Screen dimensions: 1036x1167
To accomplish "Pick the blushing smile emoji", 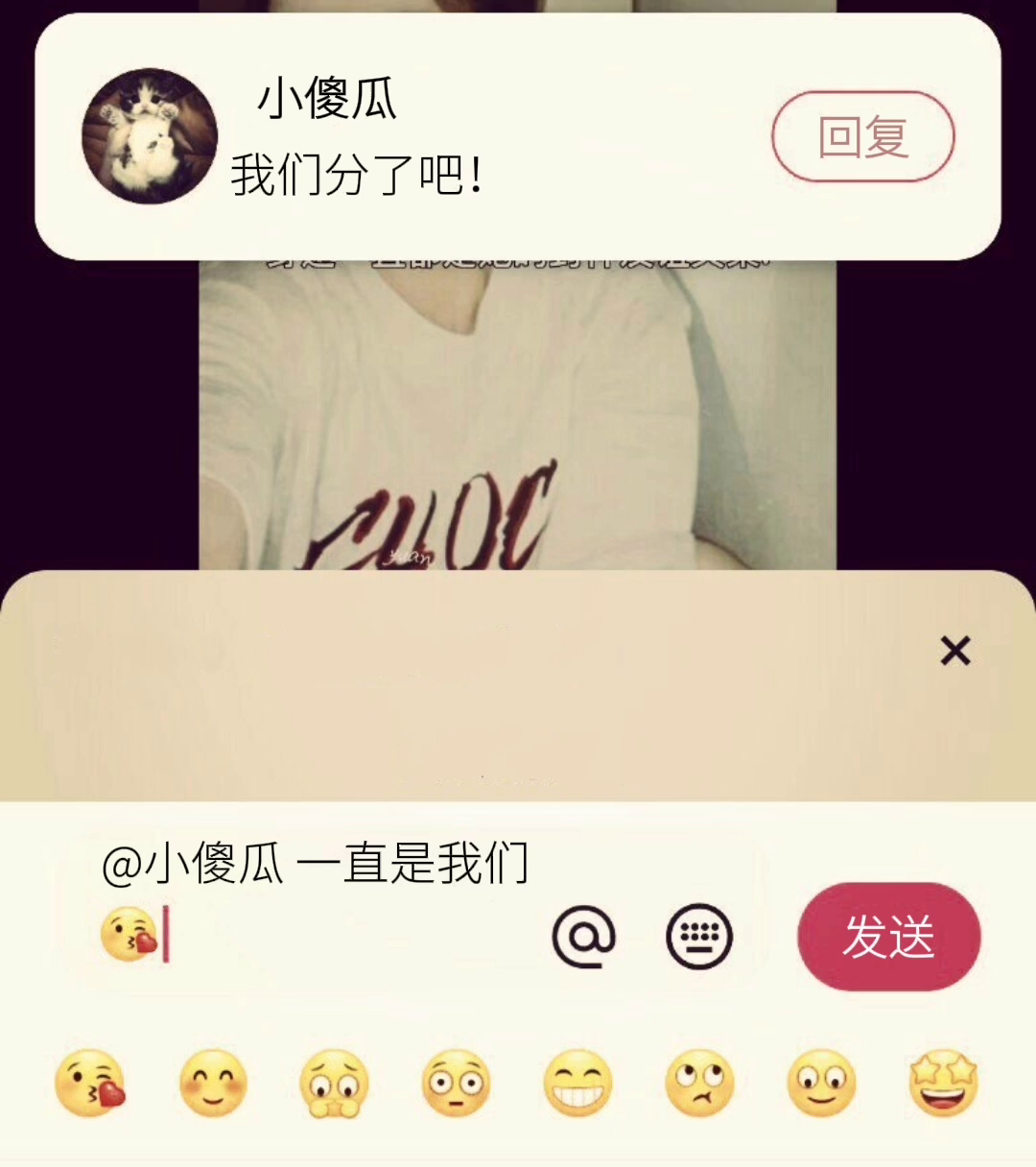I will coord(213,1084).
